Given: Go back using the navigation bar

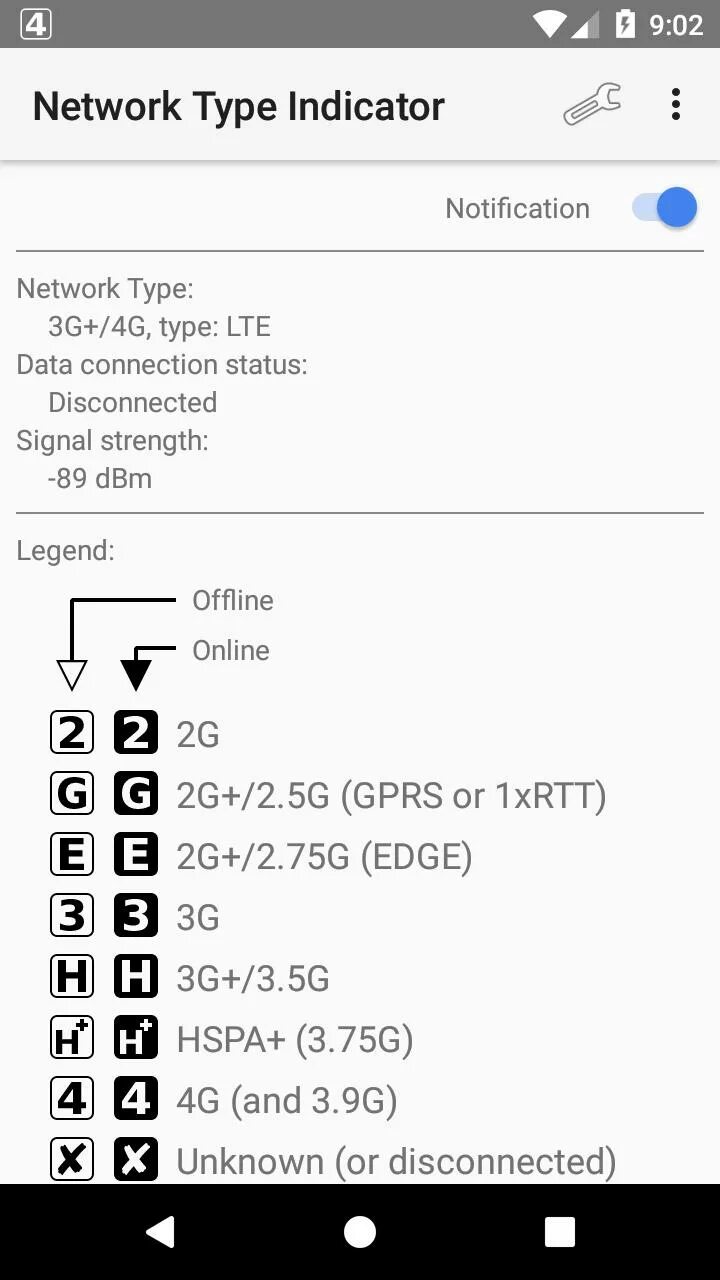Looking at the screenshot, I should [160, 1232].
